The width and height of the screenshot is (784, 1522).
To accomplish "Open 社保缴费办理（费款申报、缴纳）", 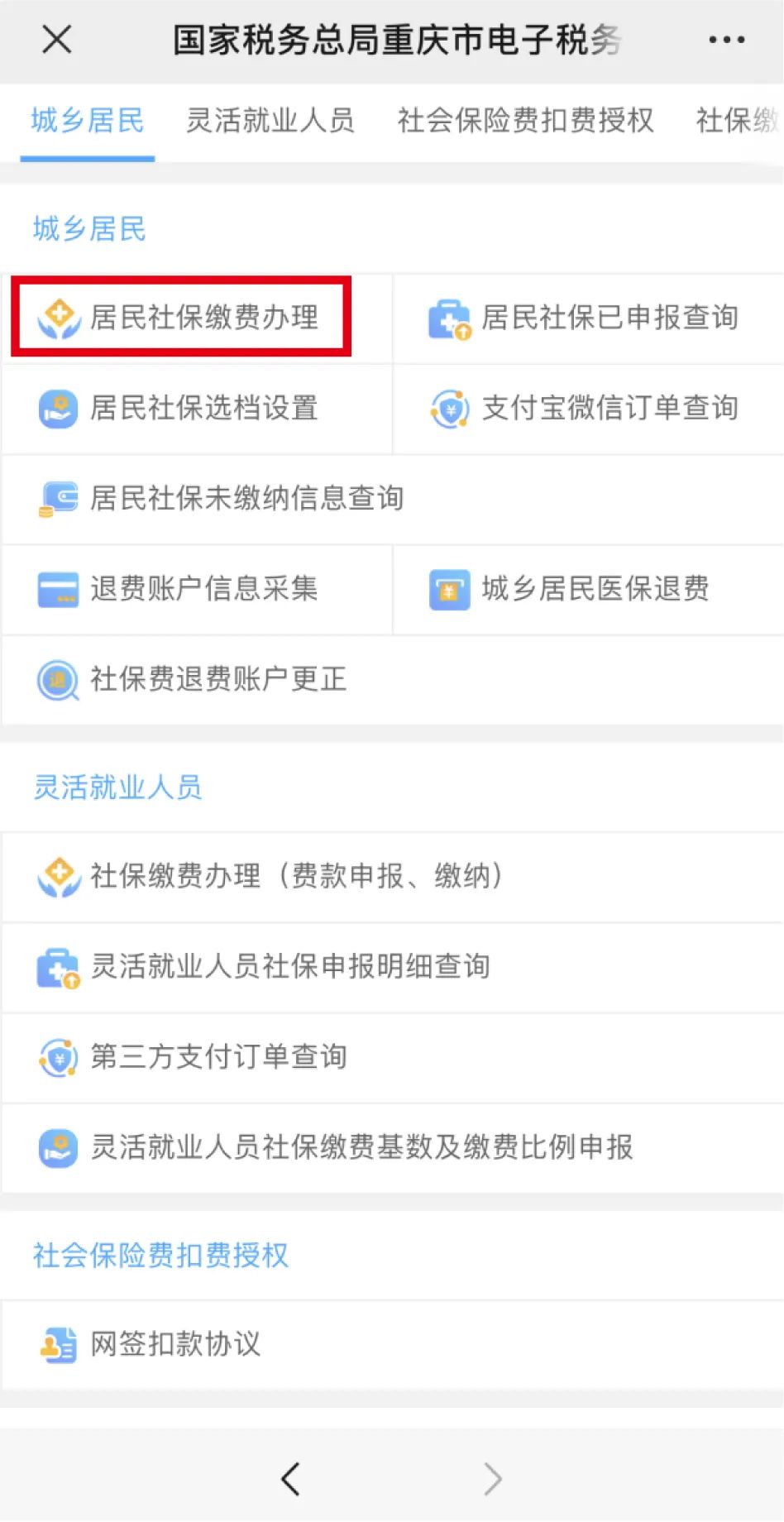I will [x=393, y=876].
